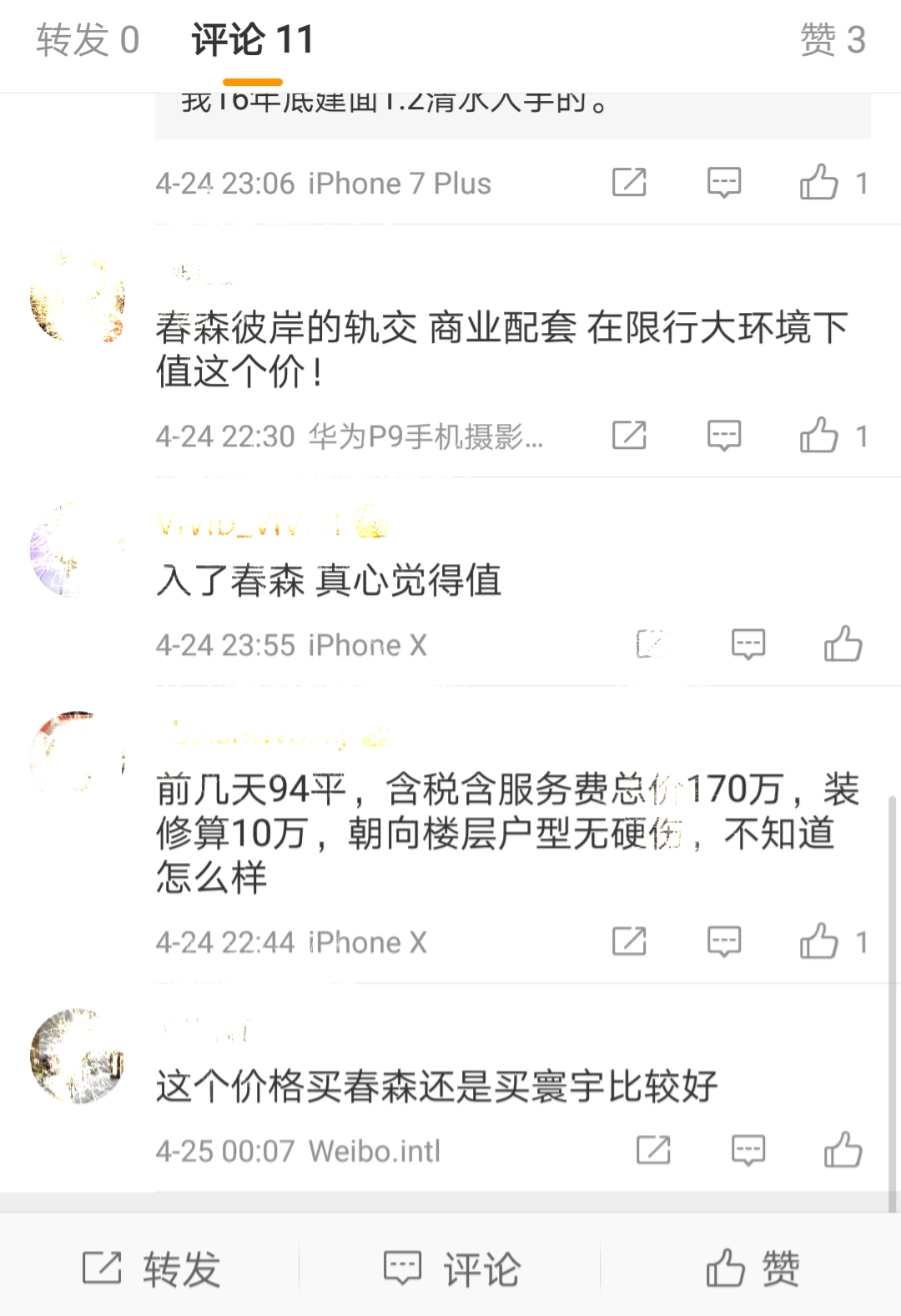Click the forward icon on the 94平 price comment
Viewport: 901px width, 1316px height.
click(628, 941)
